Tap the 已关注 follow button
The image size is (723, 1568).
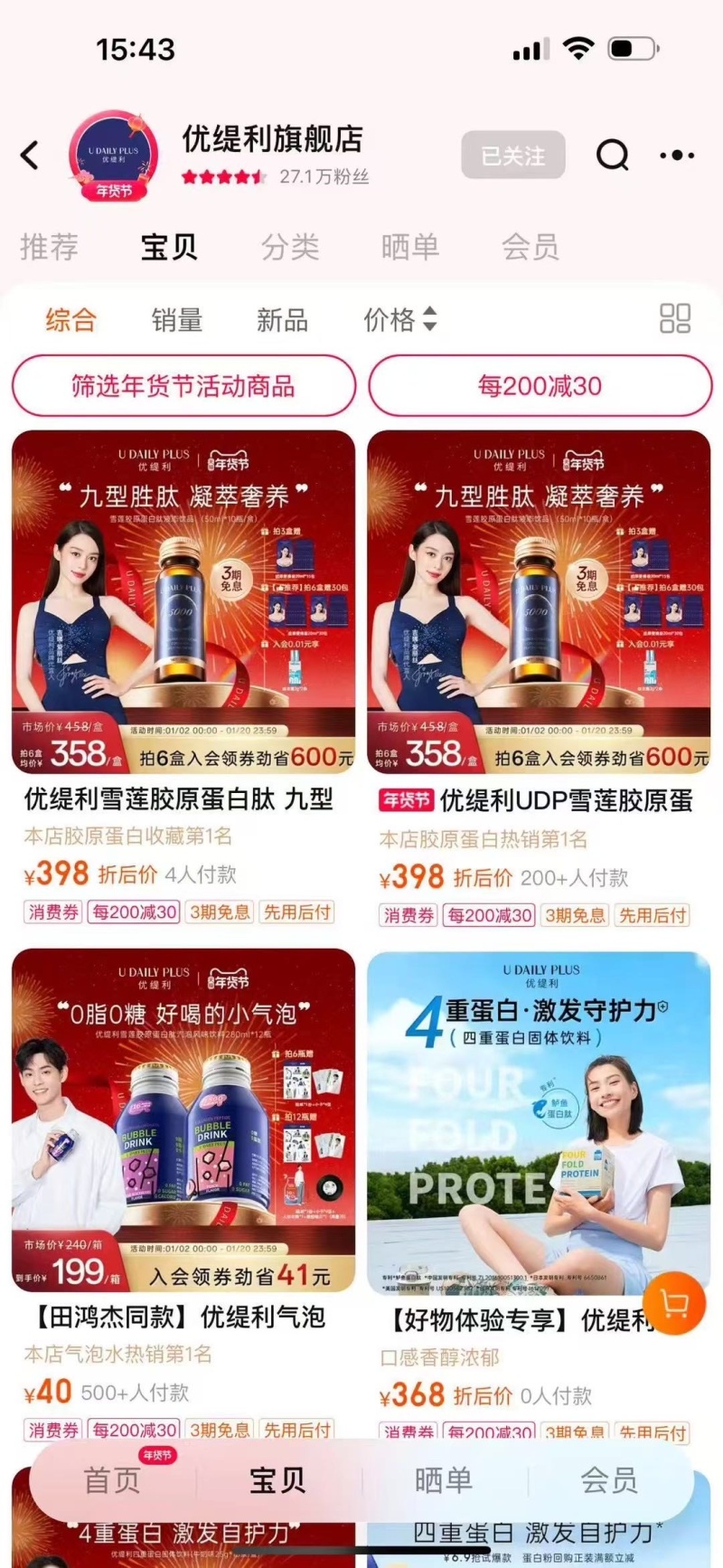(x=512, y=156)
